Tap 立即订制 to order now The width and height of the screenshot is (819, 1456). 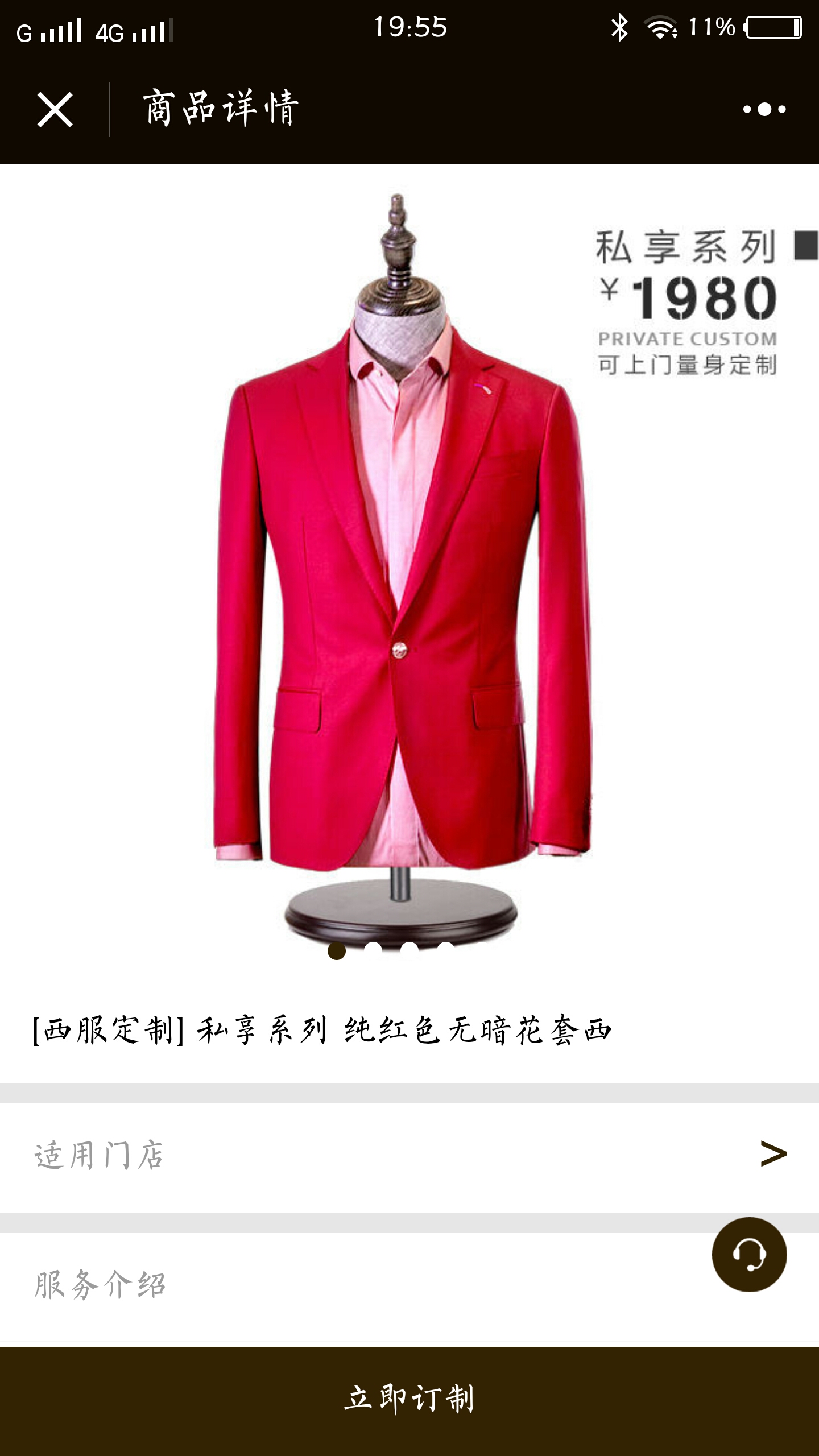(409, 1399)
